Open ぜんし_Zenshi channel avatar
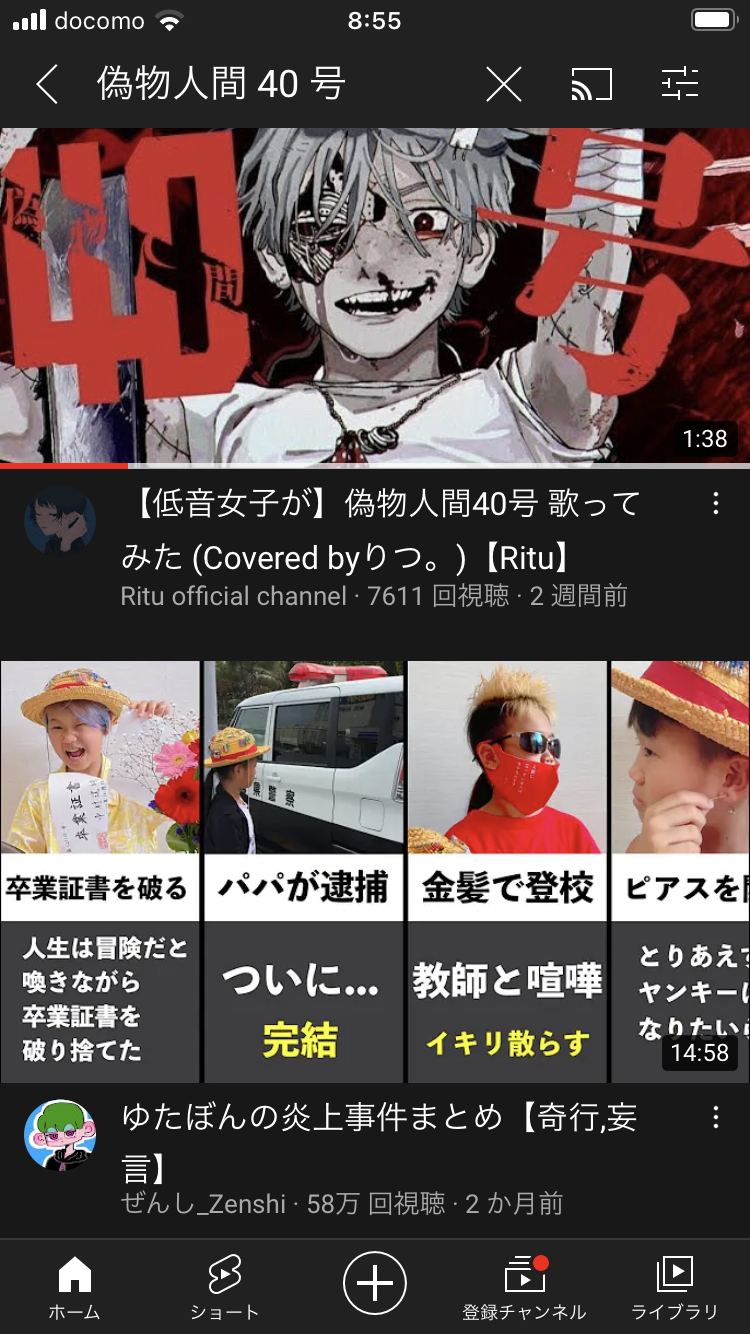 coord(59,1135)
